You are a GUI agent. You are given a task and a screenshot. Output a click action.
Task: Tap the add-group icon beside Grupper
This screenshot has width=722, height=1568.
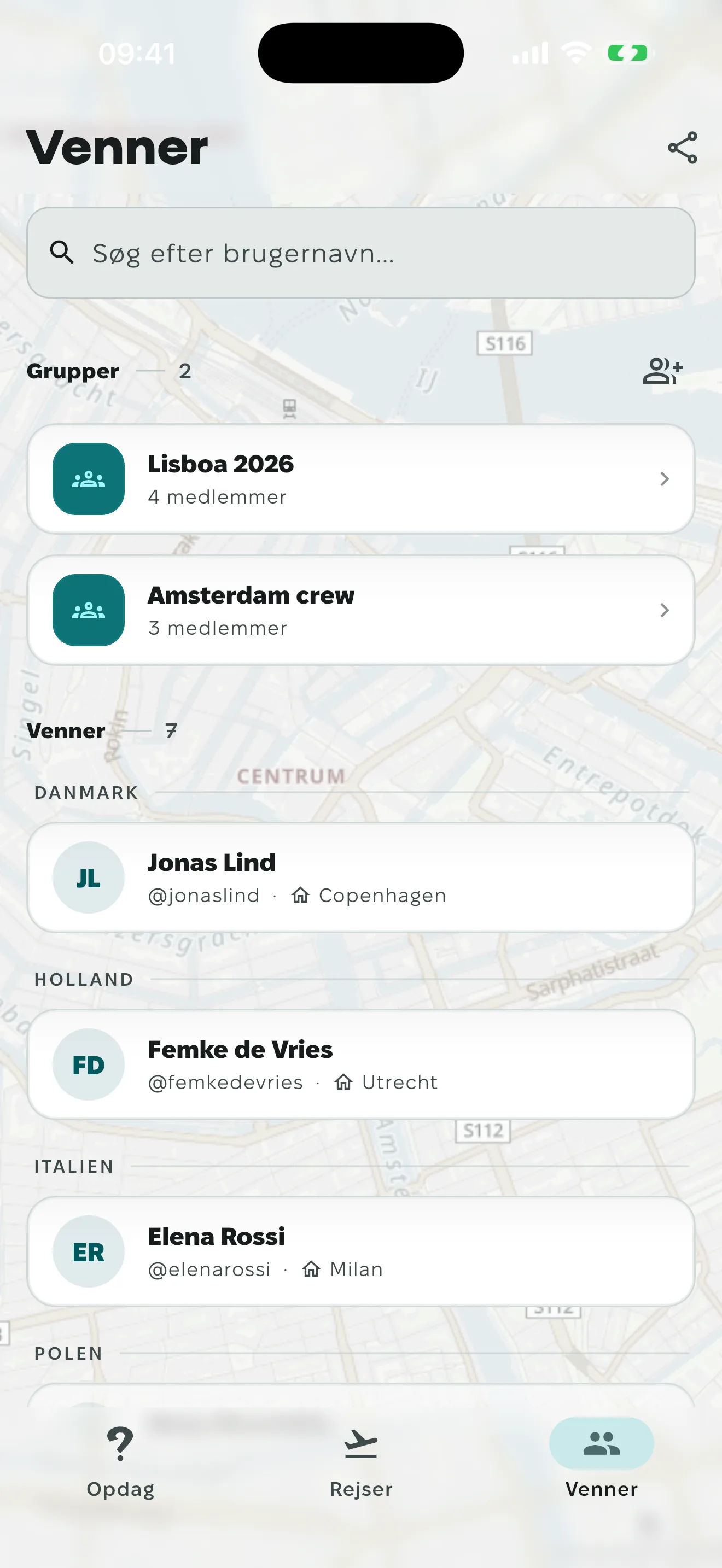(662, 371)
